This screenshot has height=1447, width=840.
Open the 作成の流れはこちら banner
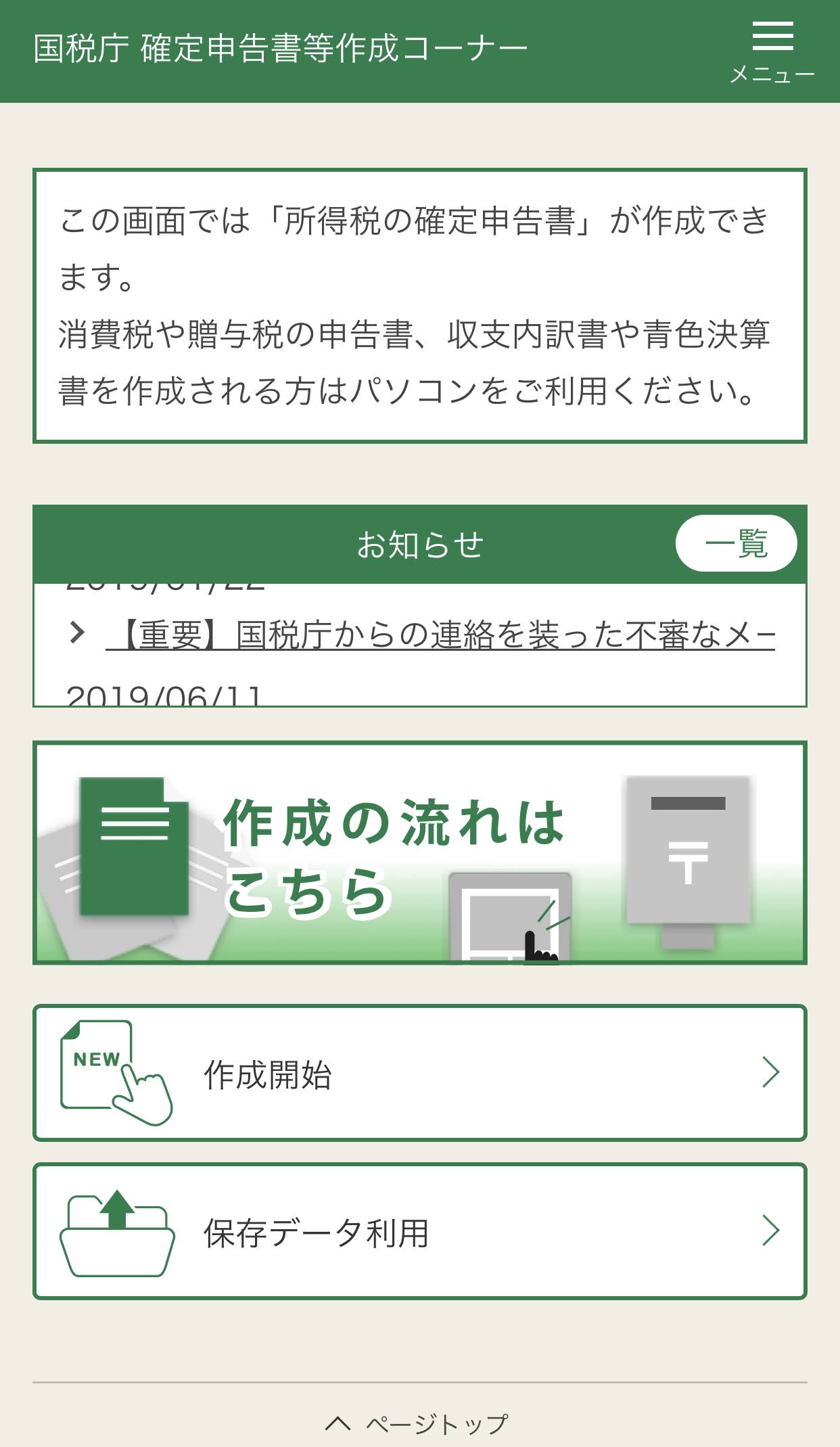coord(420,852)
